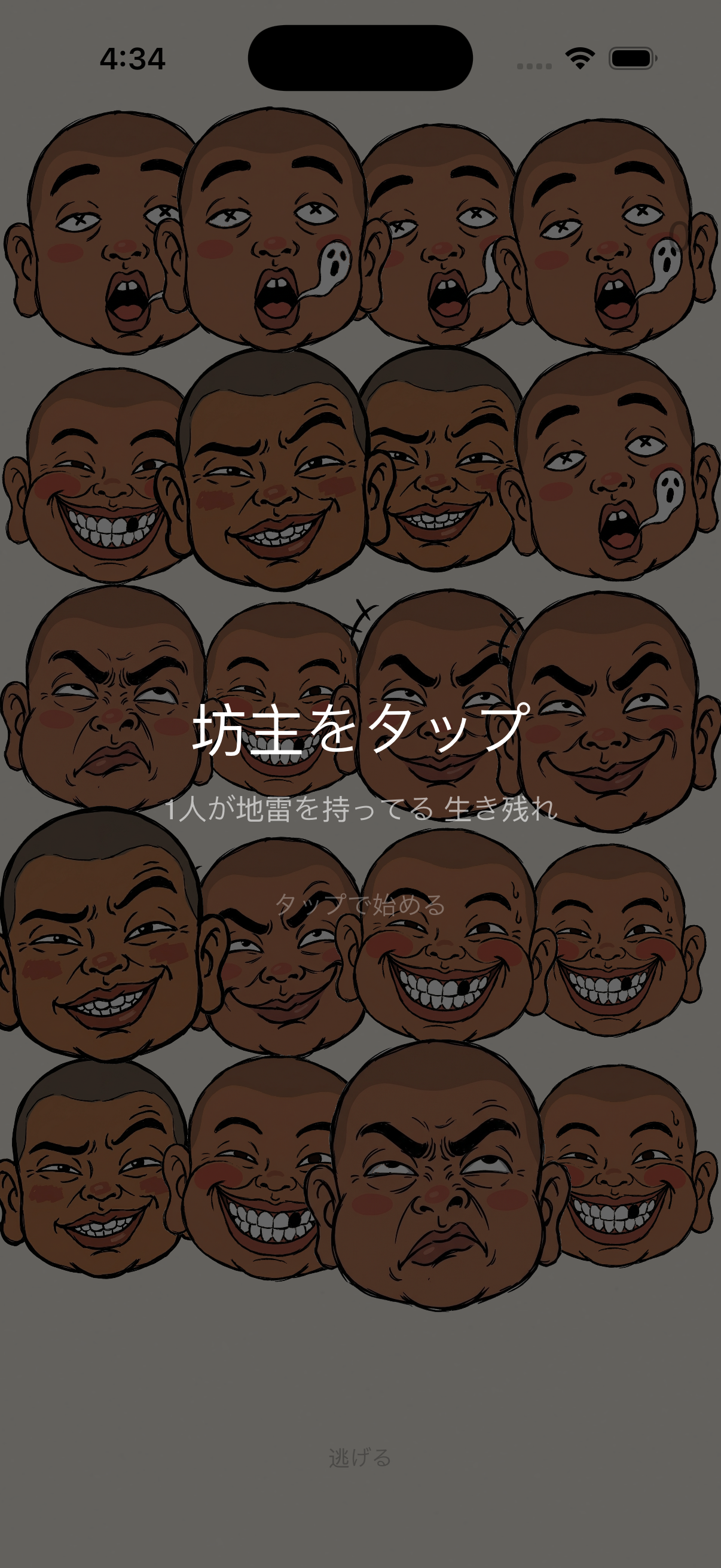Viewport: 721px width, 1568px height.
Task: Tap the '逃げる' escape button
Action: coord(360,1458)
